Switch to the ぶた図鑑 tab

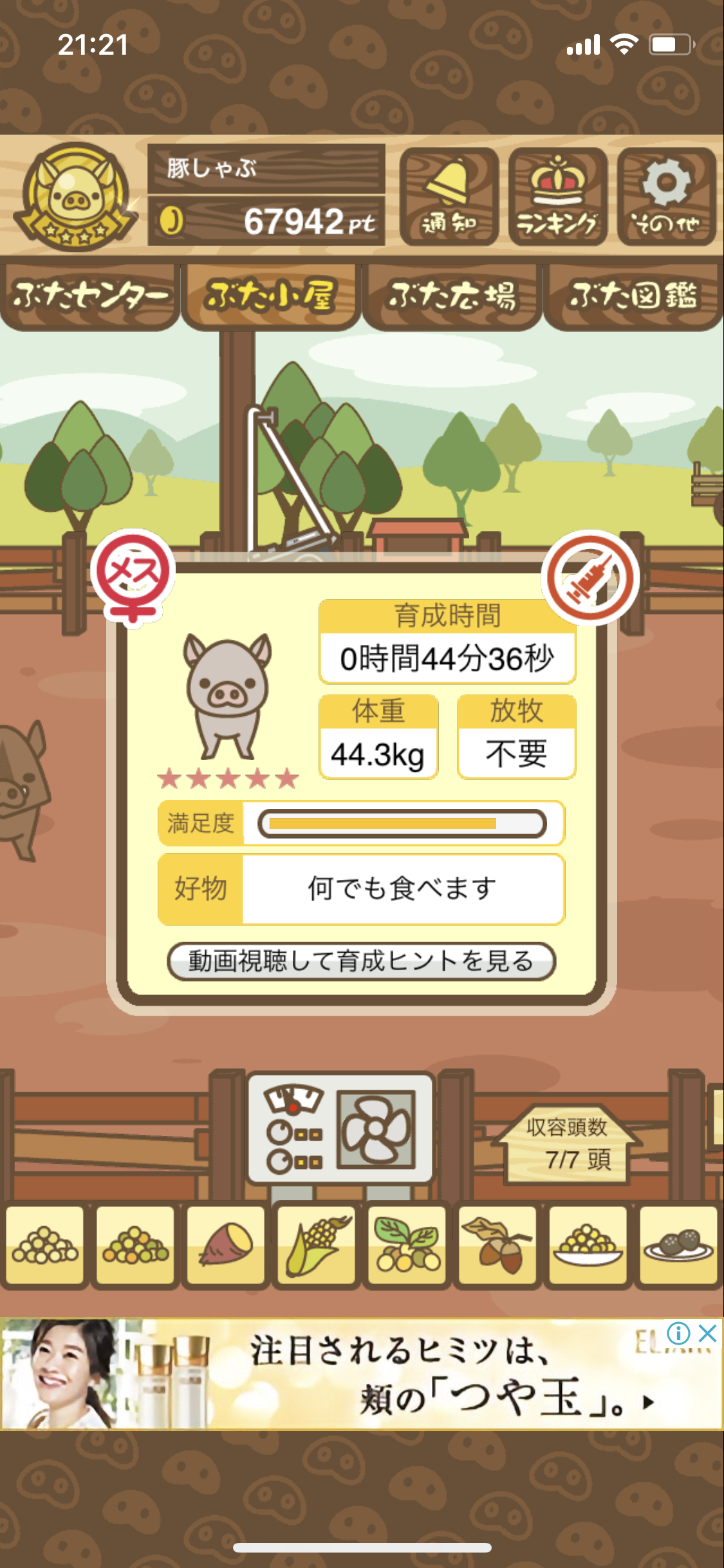coord(633,297)
